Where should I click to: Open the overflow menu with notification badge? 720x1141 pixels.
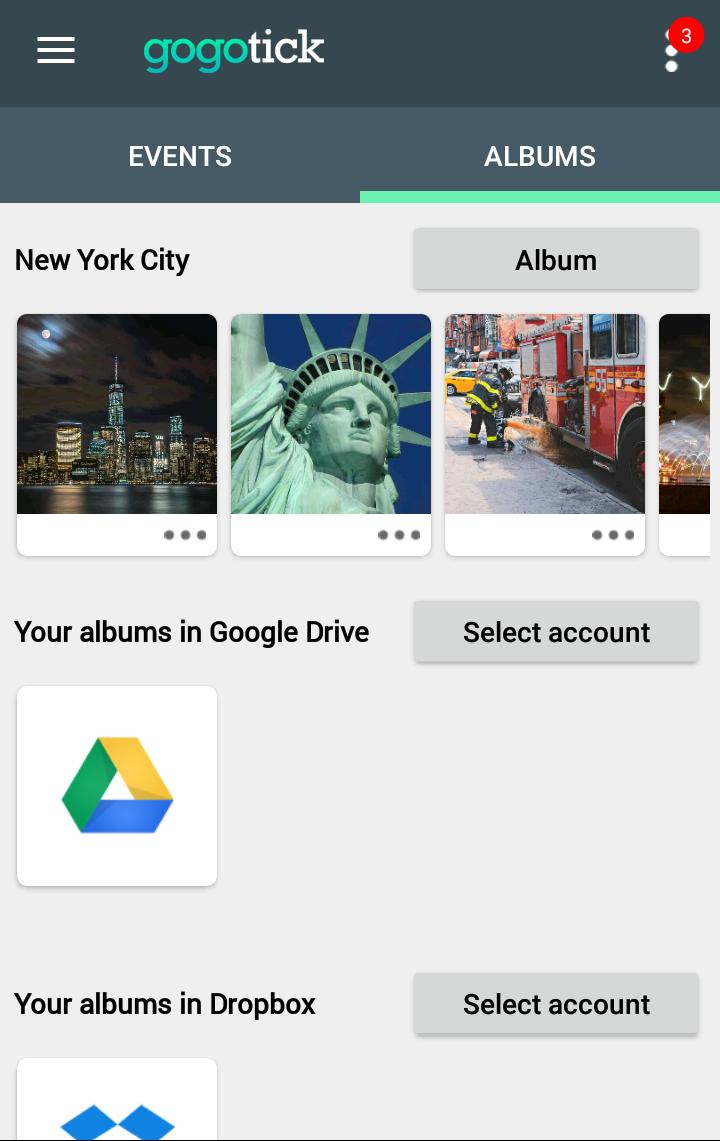(x=672, y=50)
